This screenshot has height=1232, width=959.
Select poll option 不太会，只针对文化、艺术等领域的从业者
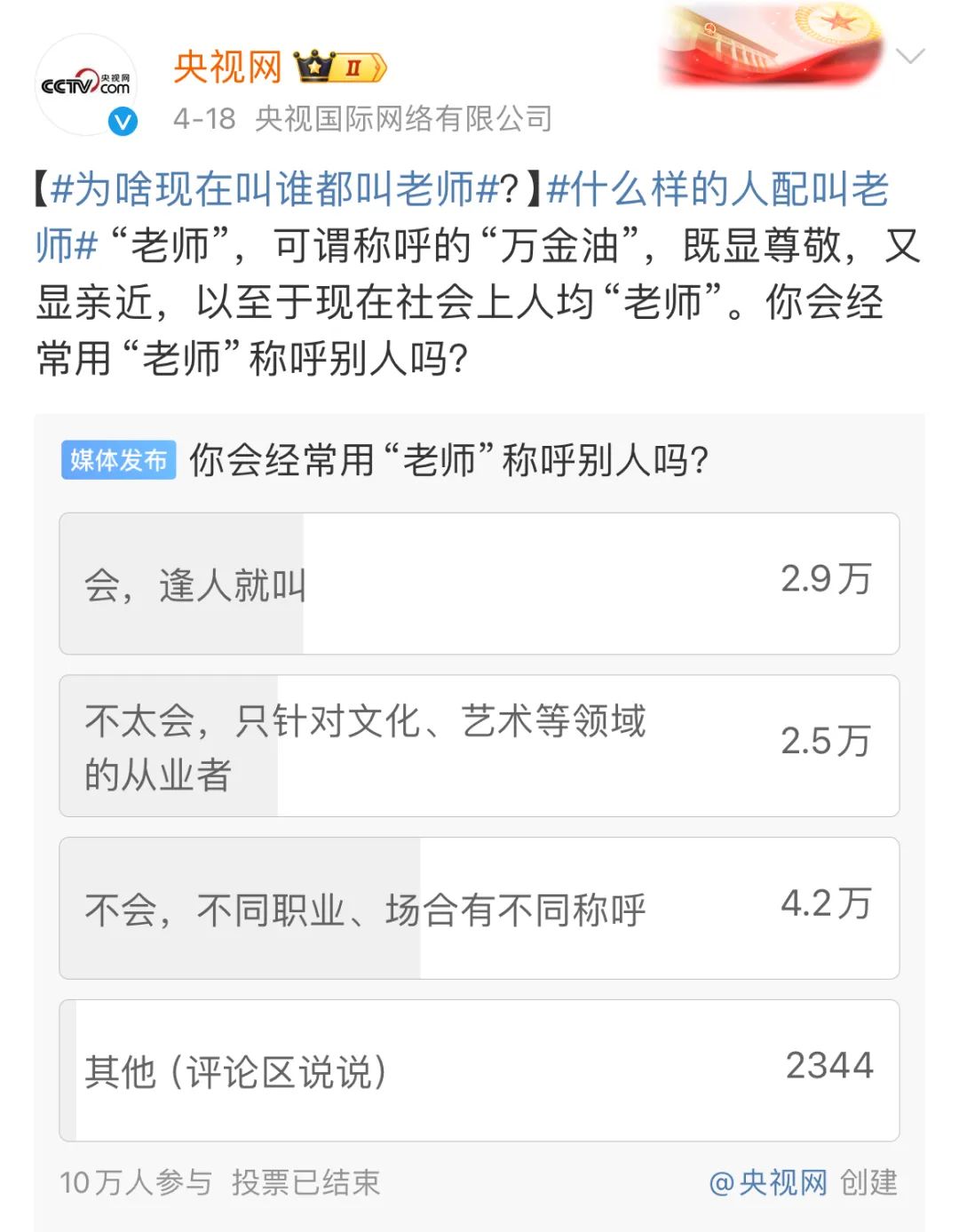[x=479, y=746]
